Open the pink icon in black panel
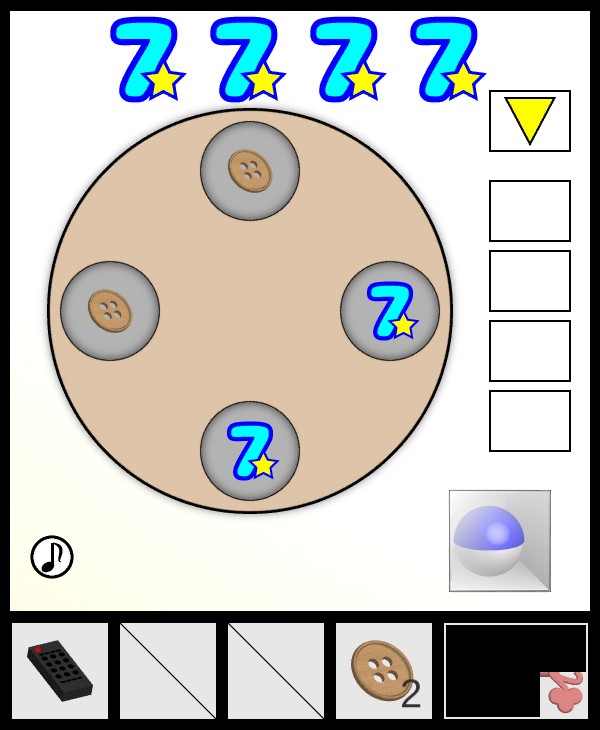 pyautogui.click(x=563, y=694)
